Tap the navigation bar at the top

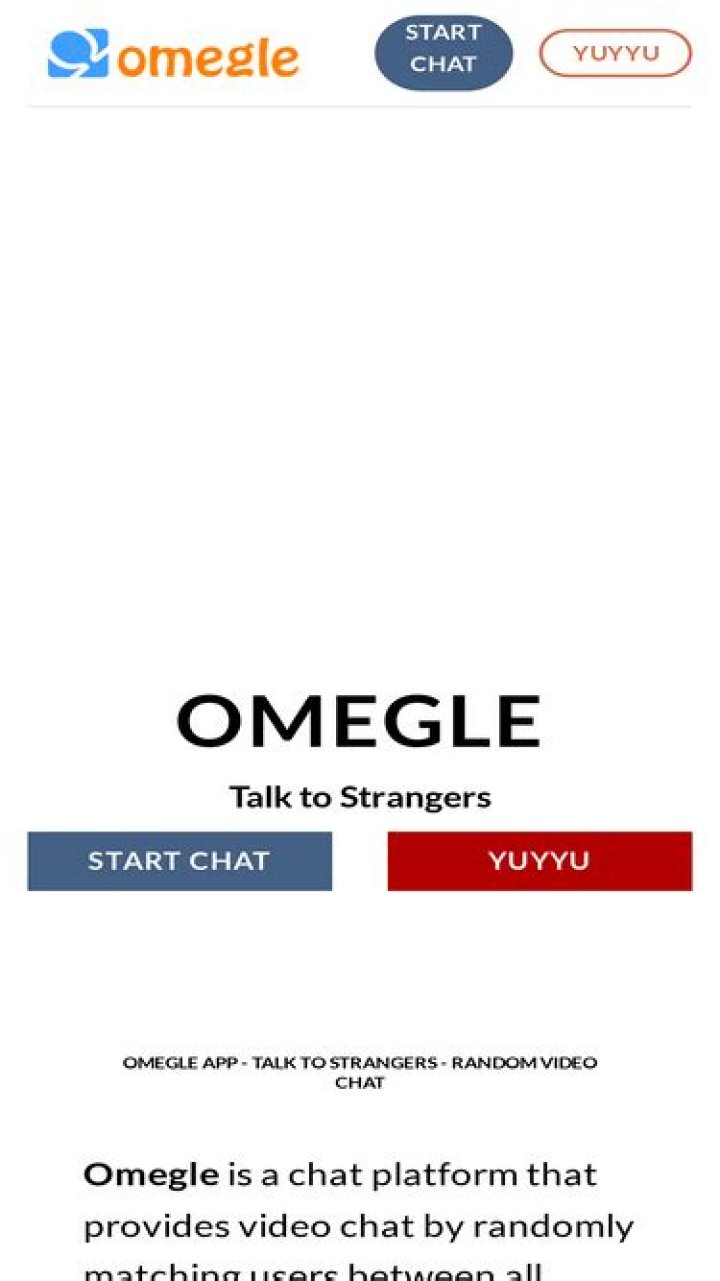click(x=360, y=52)
